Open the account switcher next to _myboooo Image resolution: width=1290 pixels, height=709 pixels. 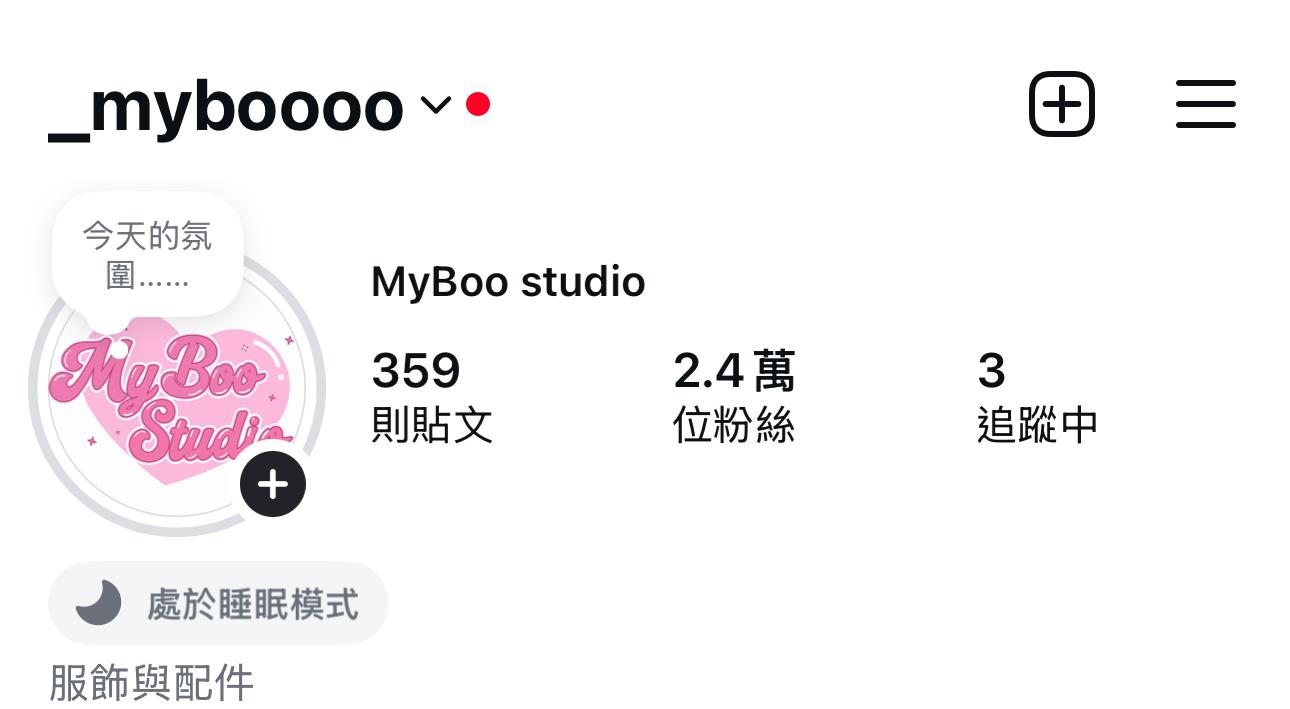[435, 105]
